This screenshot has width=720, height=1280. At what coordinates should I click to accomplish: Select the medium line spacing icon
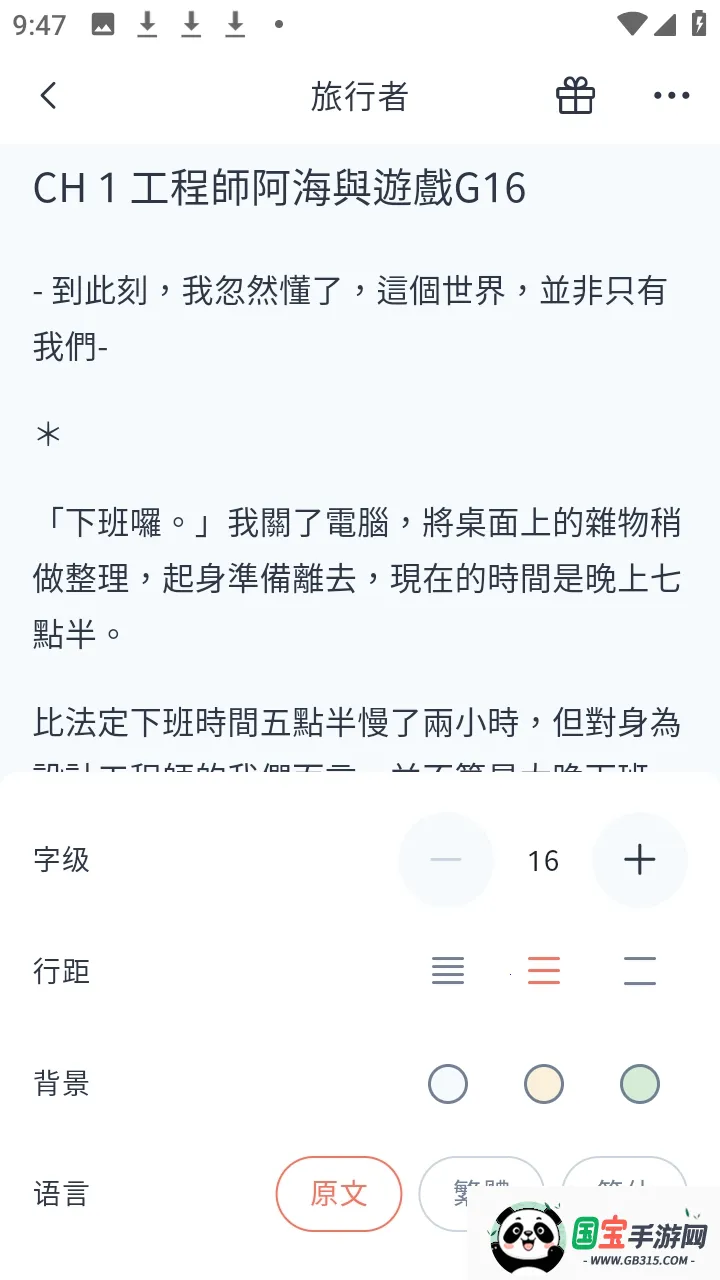544,971
